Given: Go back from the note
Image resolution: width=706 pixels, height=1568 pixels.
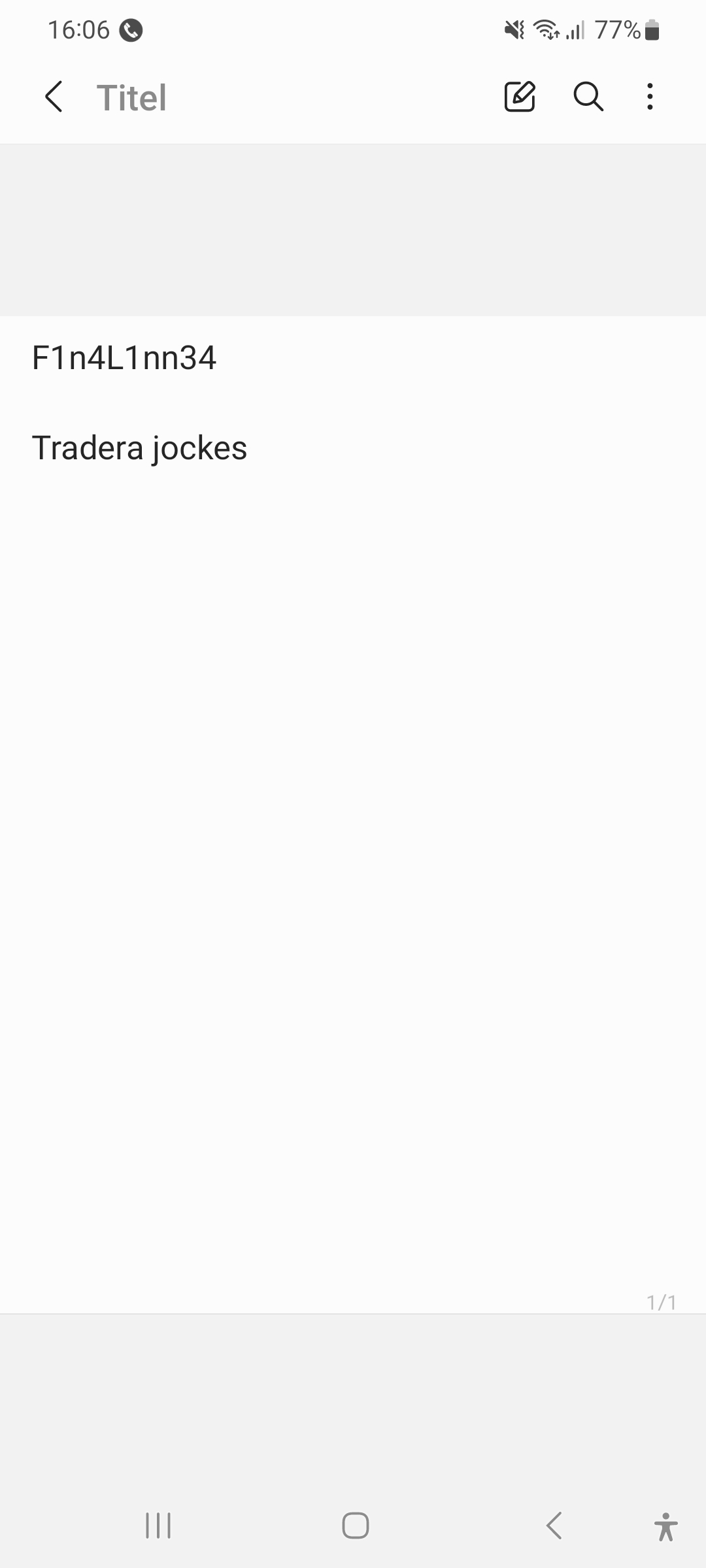Looking at the screenshot, I should [x=54, y=97].
